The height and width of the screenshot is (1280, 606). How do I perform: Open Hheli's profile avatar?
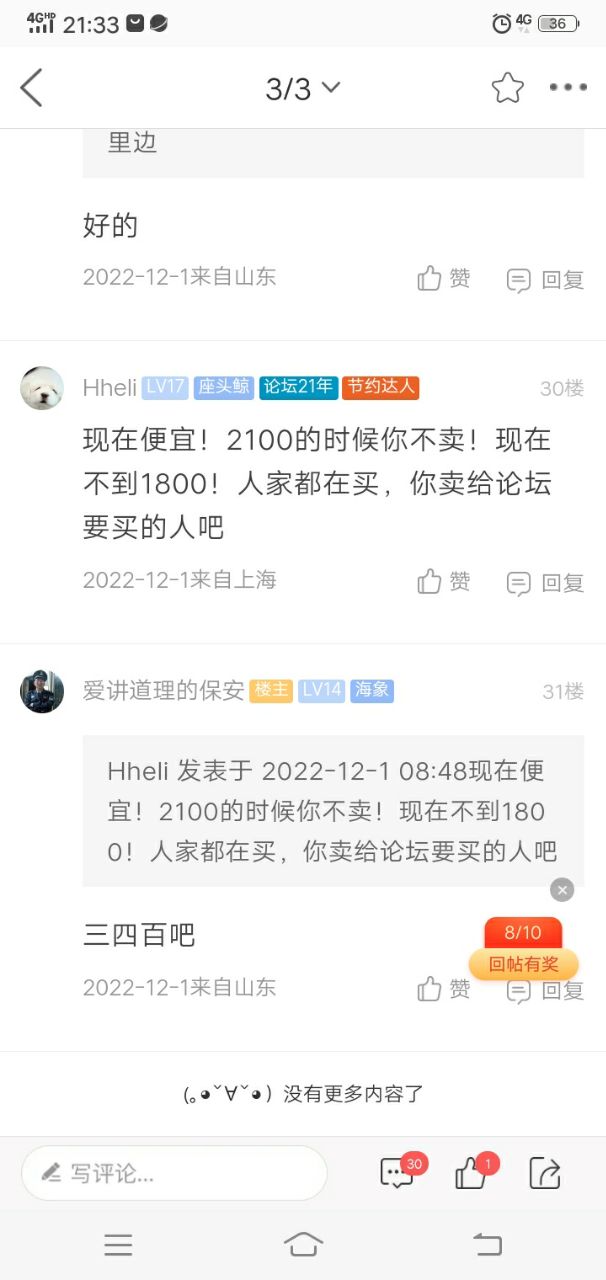[x=42, y=388]
